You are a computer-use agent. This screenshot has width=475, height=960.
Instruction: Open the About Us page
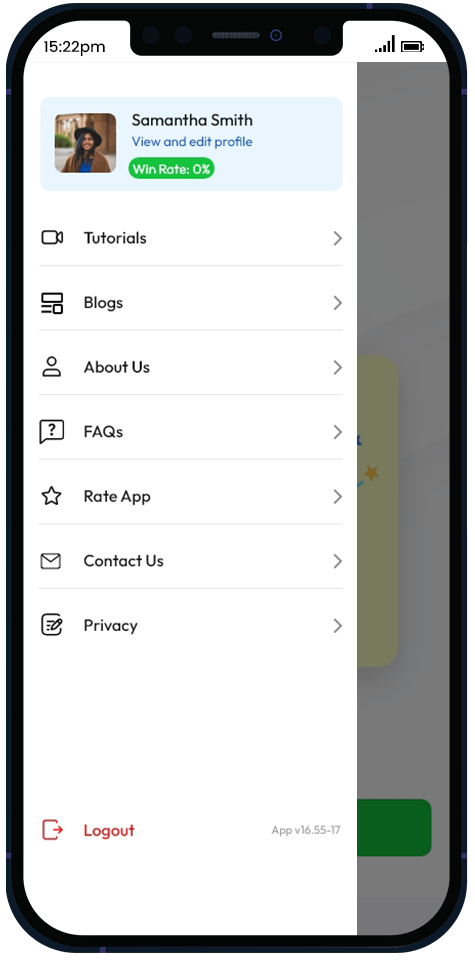(190, 367)
